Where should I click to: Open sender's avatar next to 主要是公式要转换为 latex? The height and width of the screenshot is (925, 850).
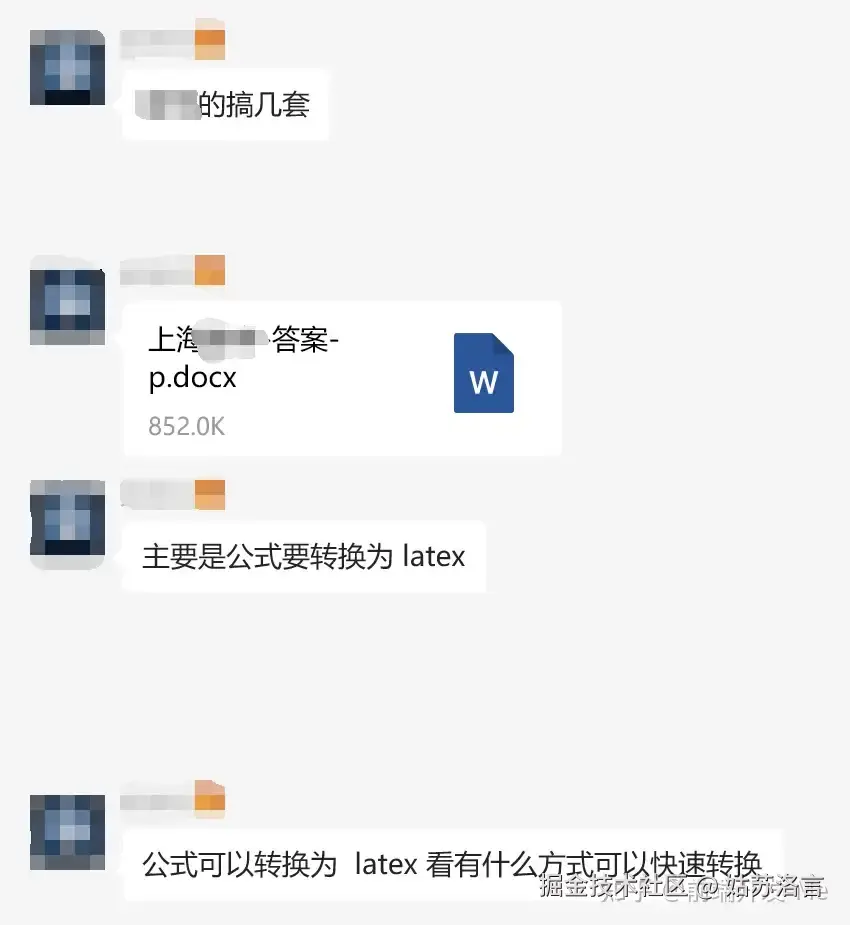(68, 523)
